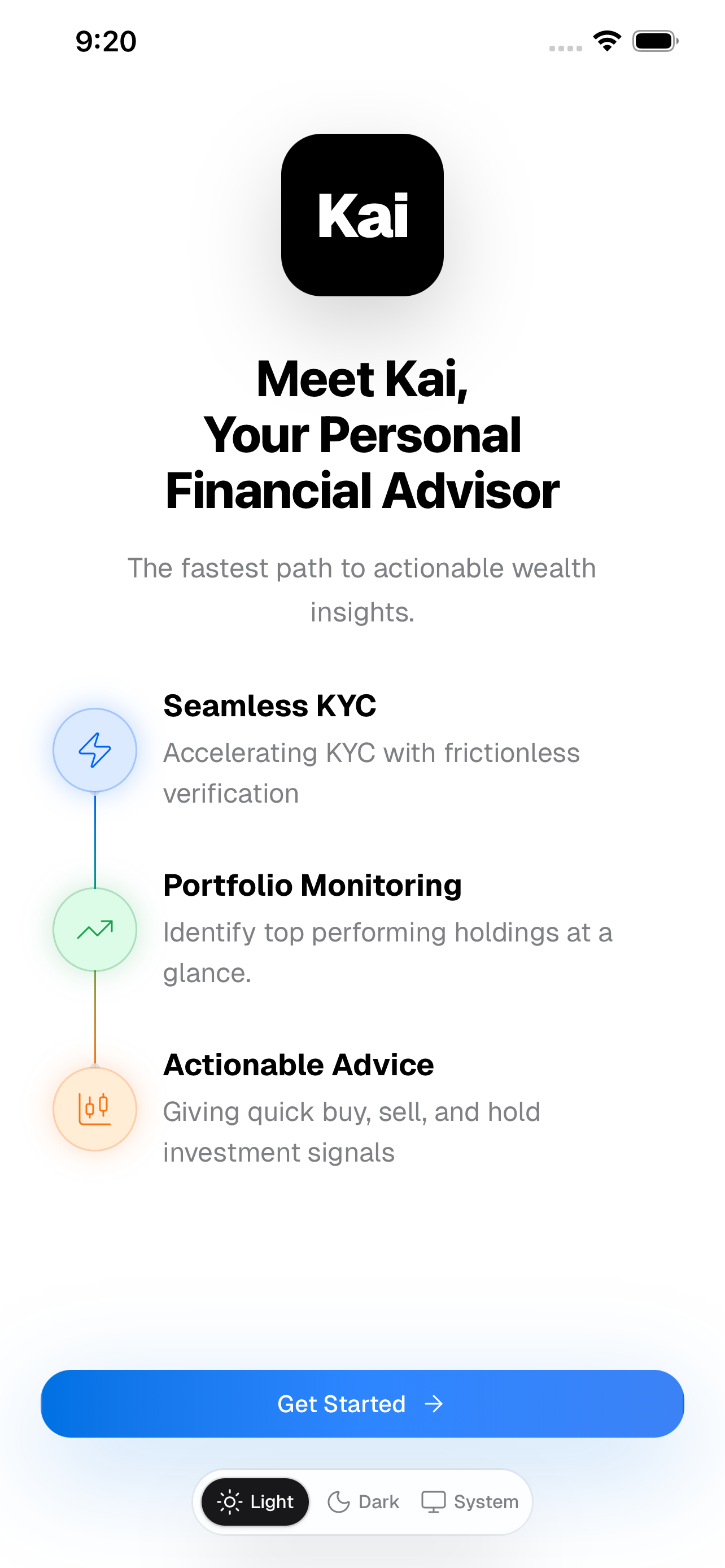Screen dimensions: 725x1568
Task: Select the lightning bolt Seamless KYC icon
Action: tap(94, 750)
